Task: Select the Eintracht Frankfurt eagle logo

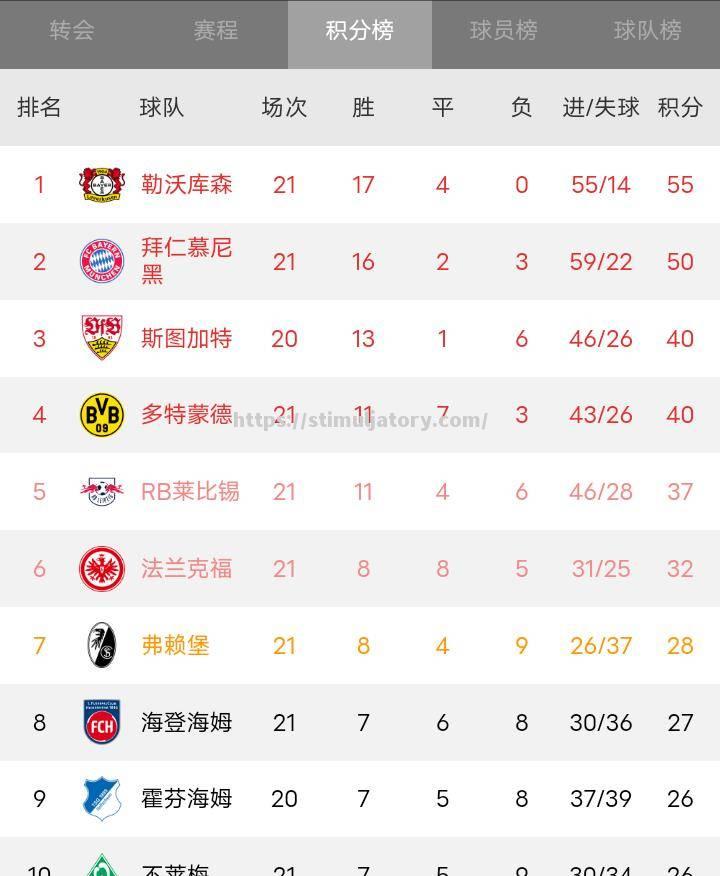Action: [102, 569]
